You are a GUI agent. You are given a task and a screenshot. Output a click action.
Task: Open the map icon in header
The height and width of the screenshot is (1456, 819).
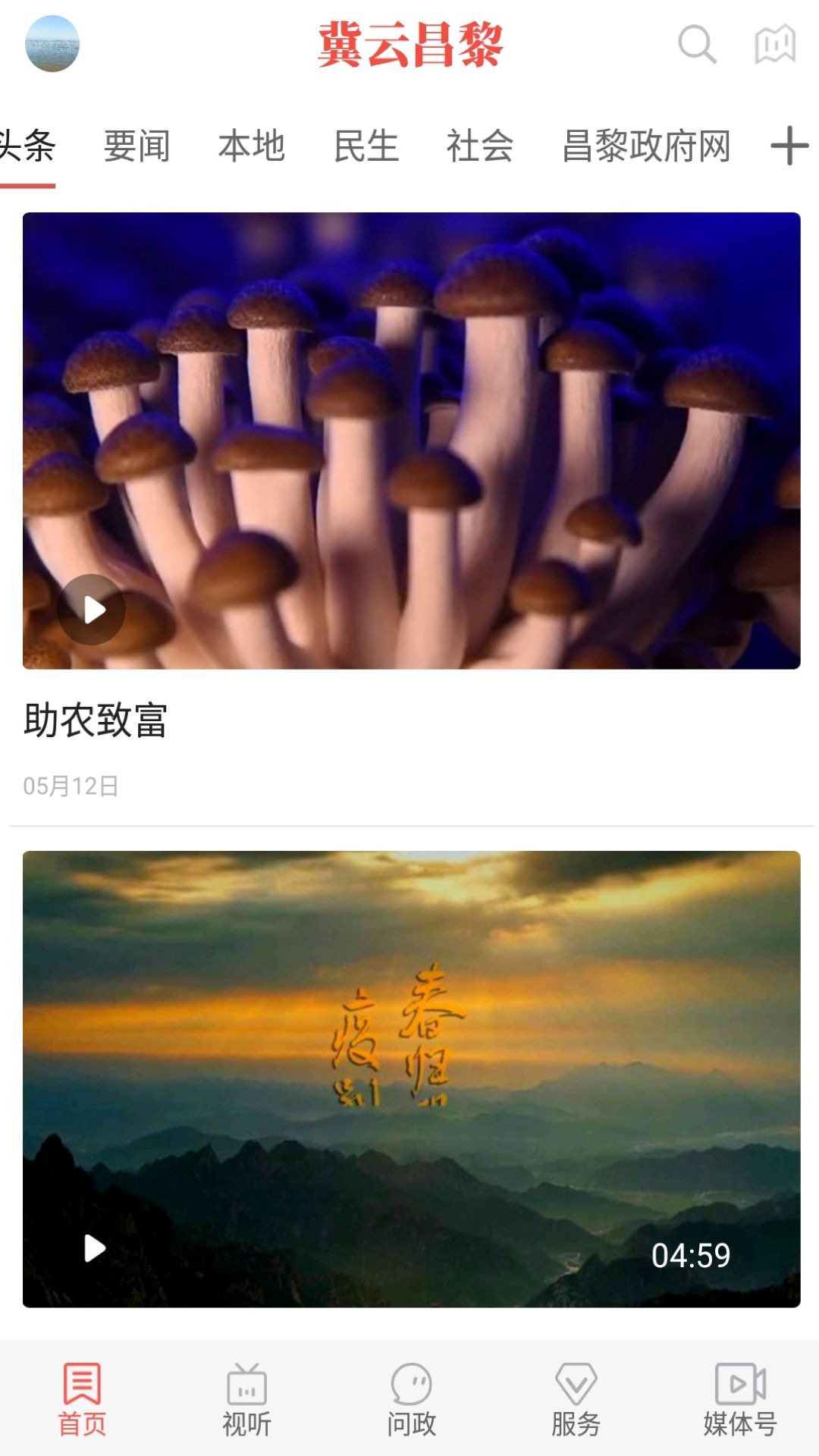point(775,44)
